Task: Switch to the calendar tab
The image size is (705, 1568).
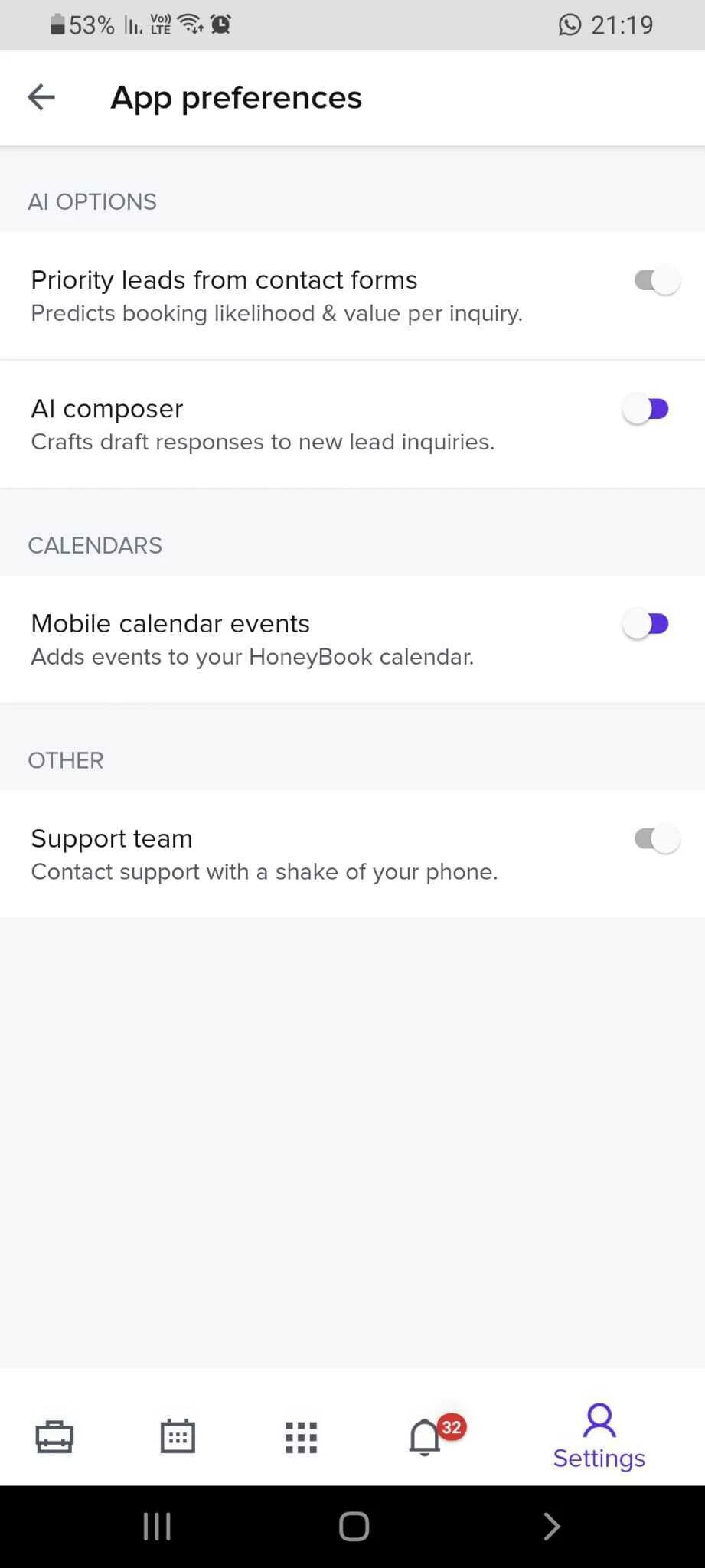Action: [178, 1436]
